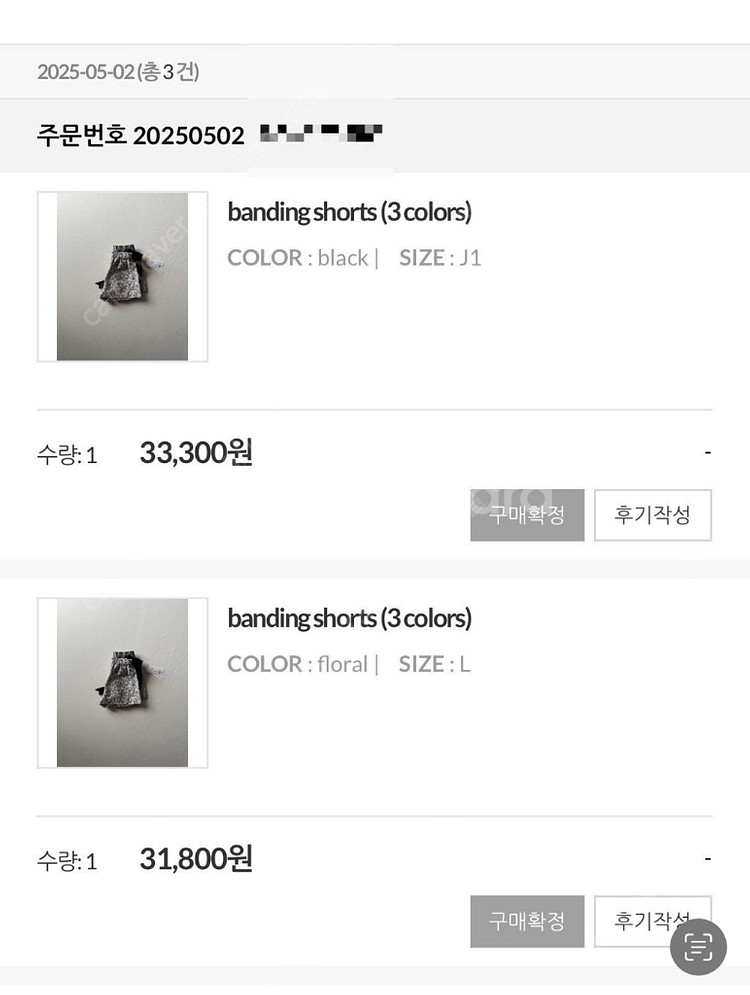View the floral L banding shorts title
This screenshot has width=750, height=995.
(349, 618)
